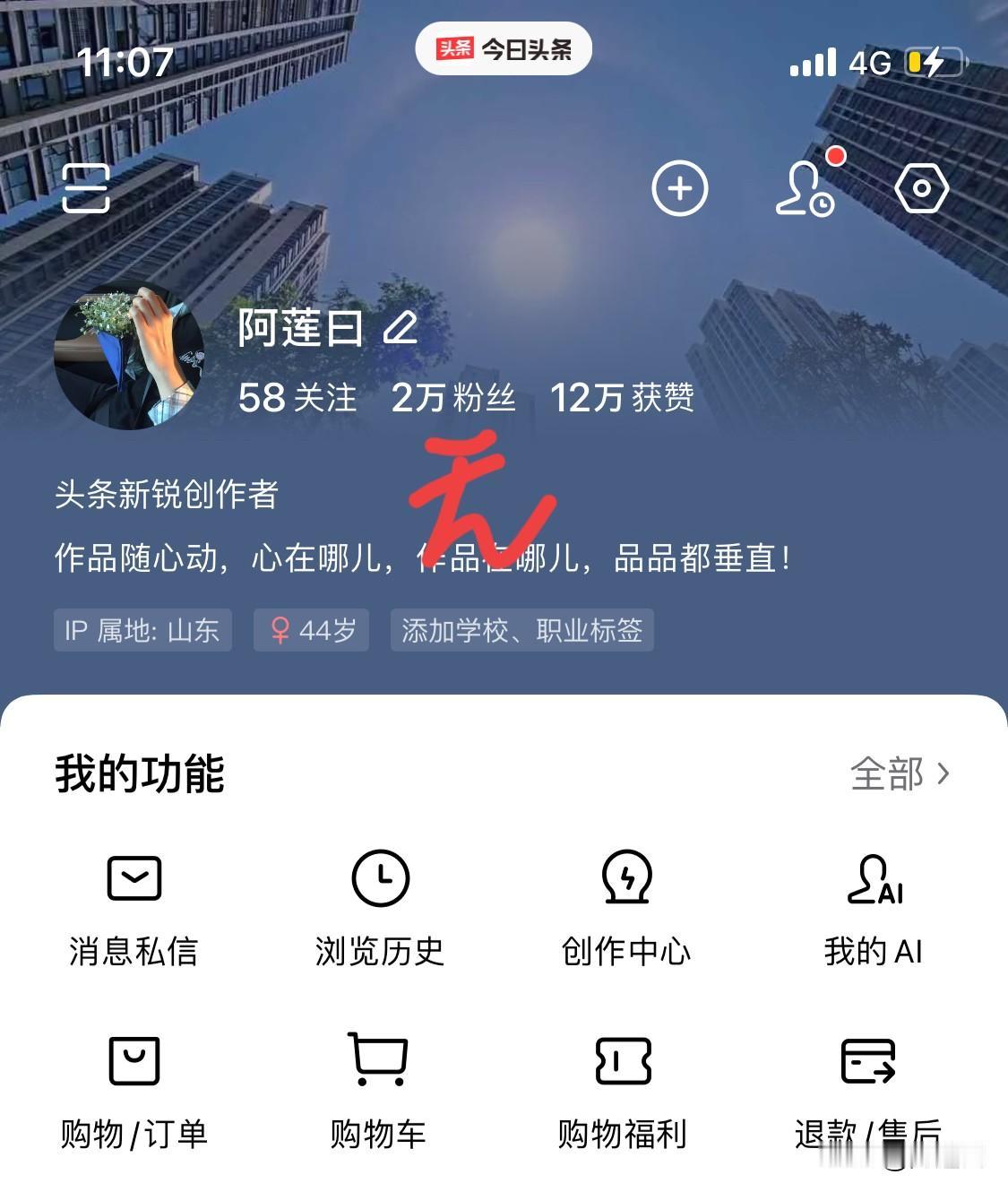
Task: Open settings hexagon icon
Action: tap(921, 188)
